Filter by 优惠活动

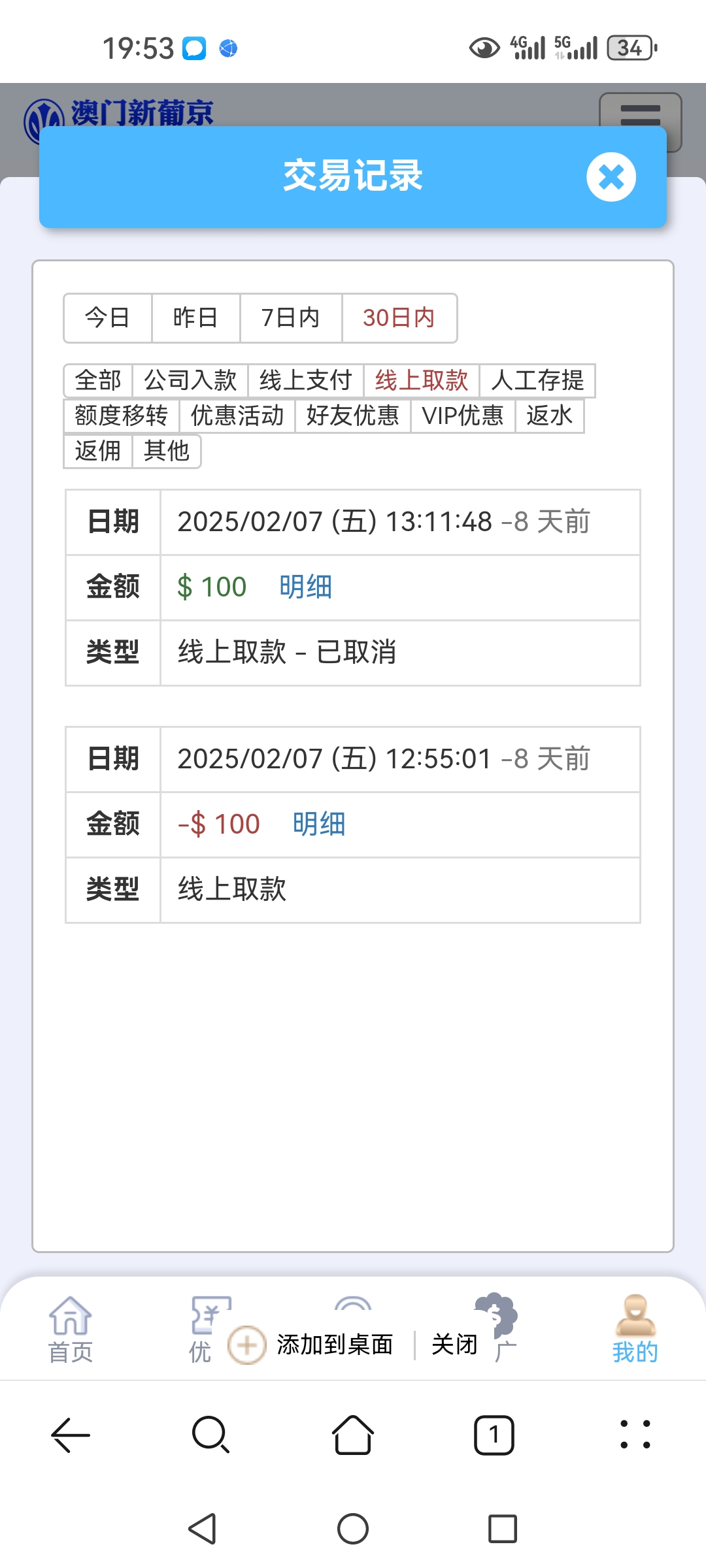pos(237,416)
